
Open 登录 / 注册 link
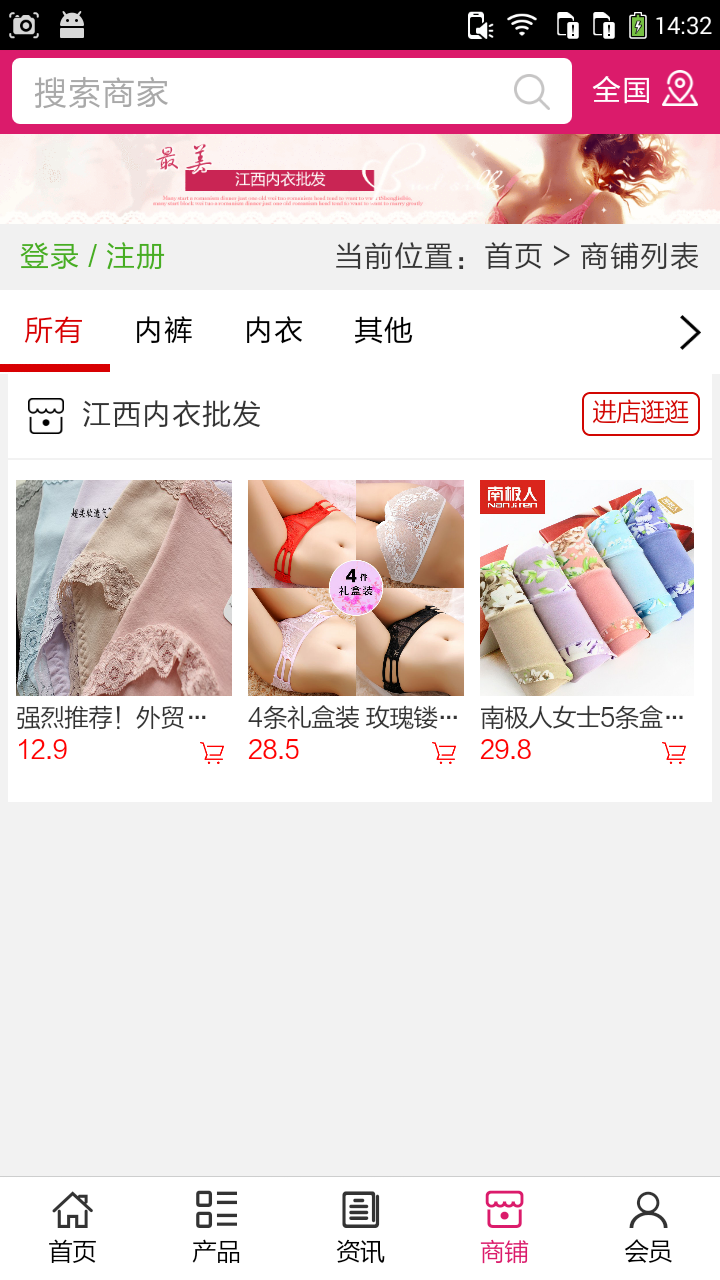(x=92, y=257)
